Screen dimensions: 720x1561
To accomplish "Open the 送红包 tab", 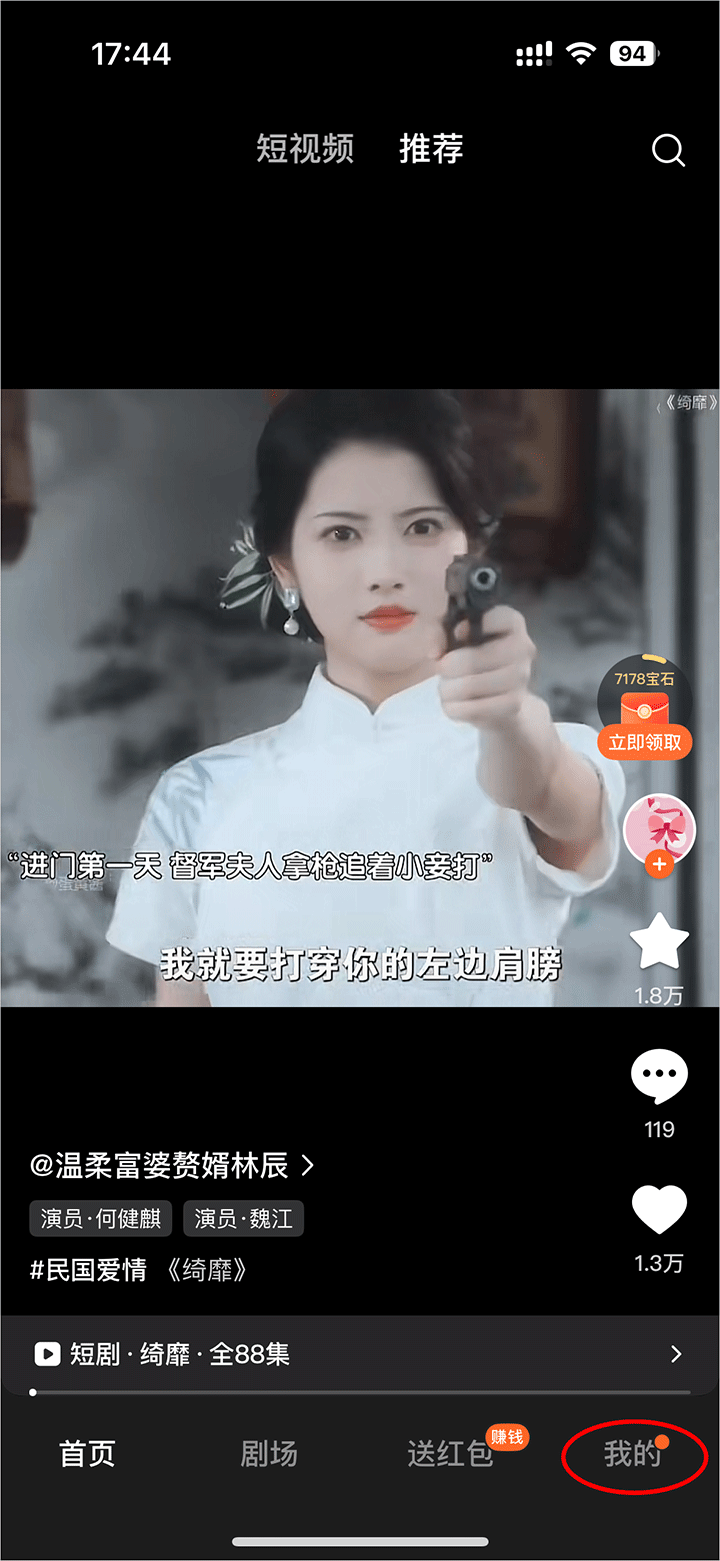I will click(x=451, y=1454).
